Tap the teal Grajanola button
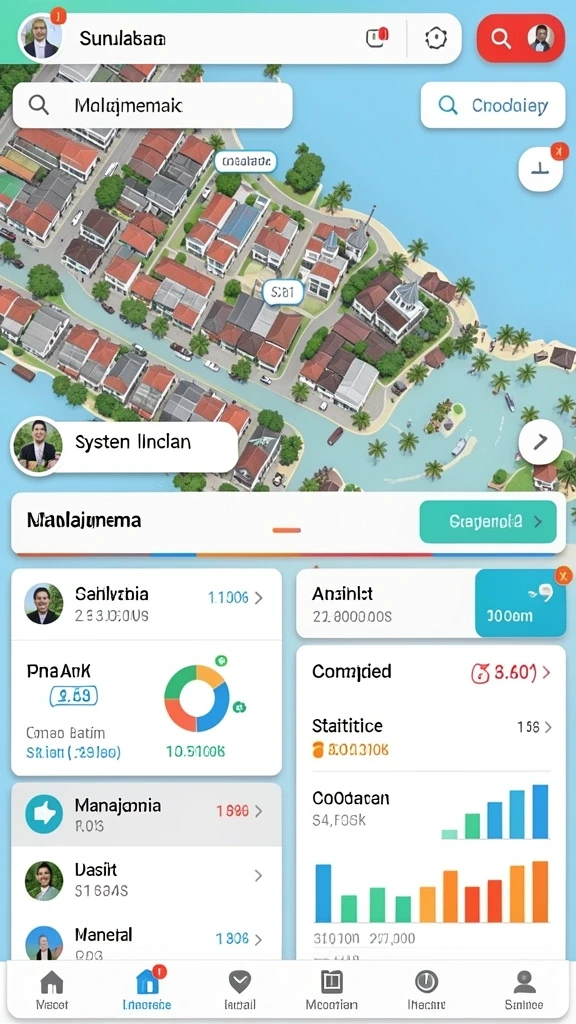576x1024 pixels. 488,522
